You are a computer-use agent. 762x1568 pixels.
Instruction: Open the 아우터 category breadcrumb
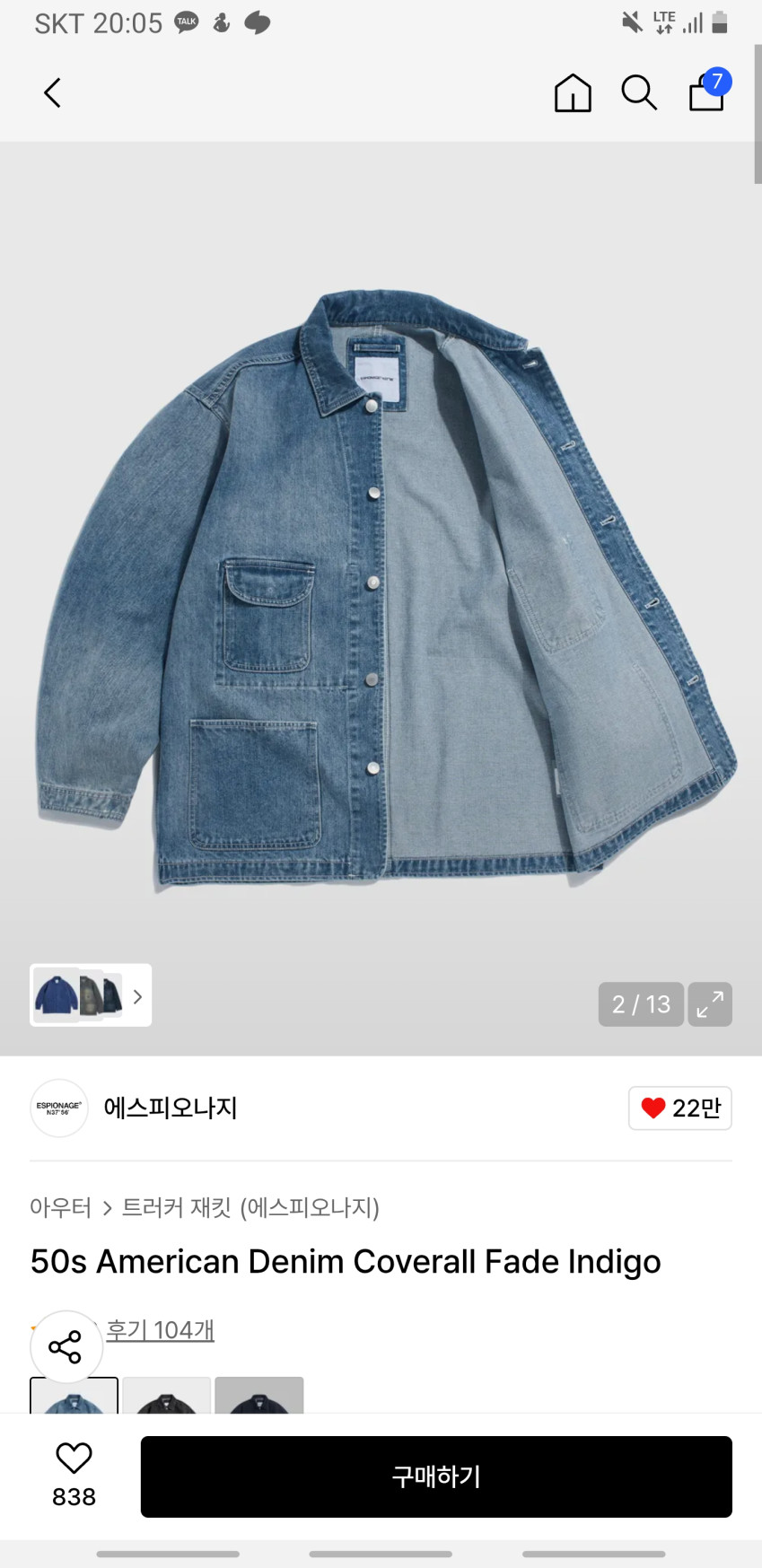tap(60, 1207)
